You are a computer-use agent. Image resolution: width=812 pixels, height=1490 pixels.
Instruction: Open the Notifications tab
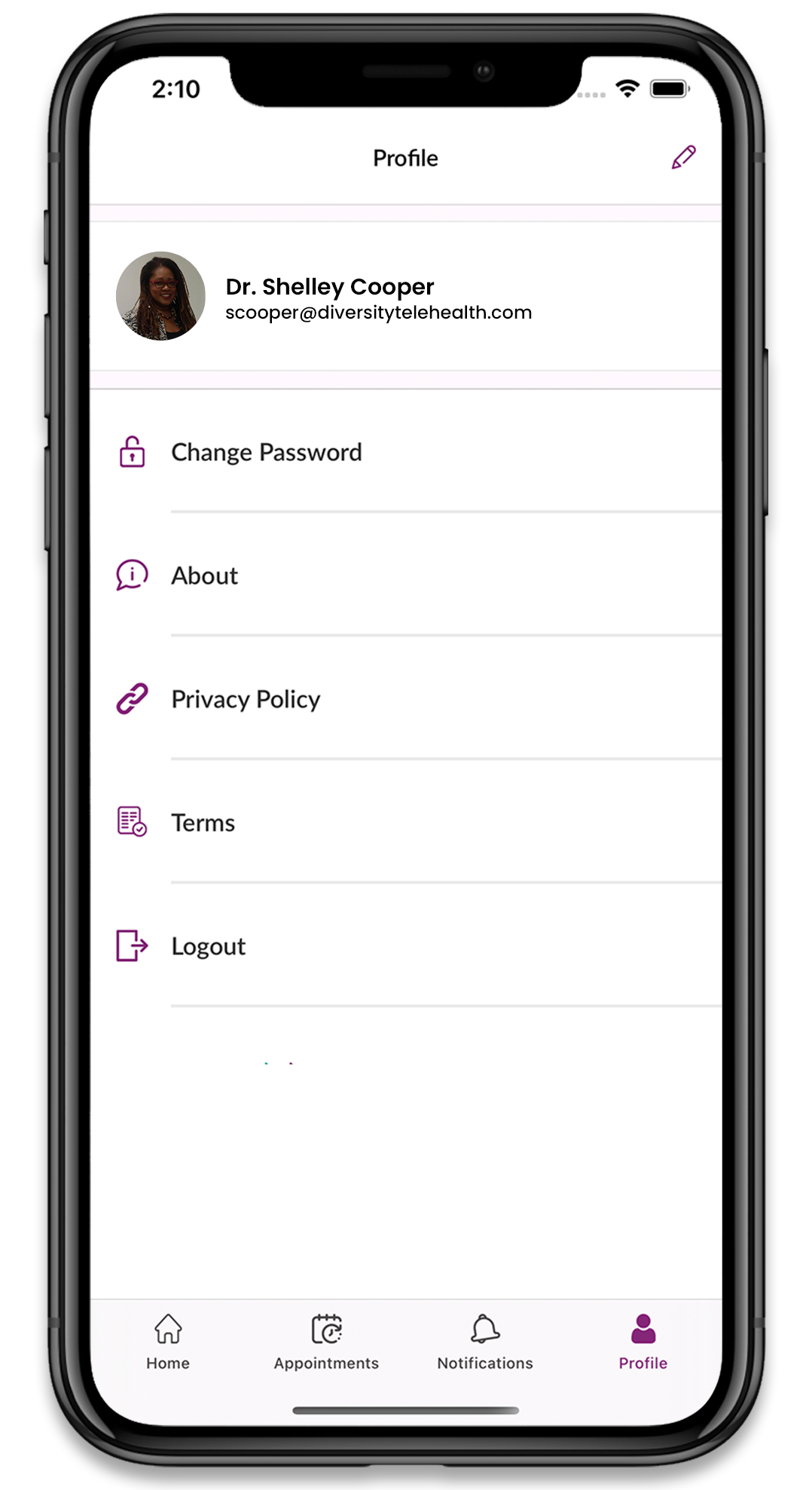[x=485, y=1342]
